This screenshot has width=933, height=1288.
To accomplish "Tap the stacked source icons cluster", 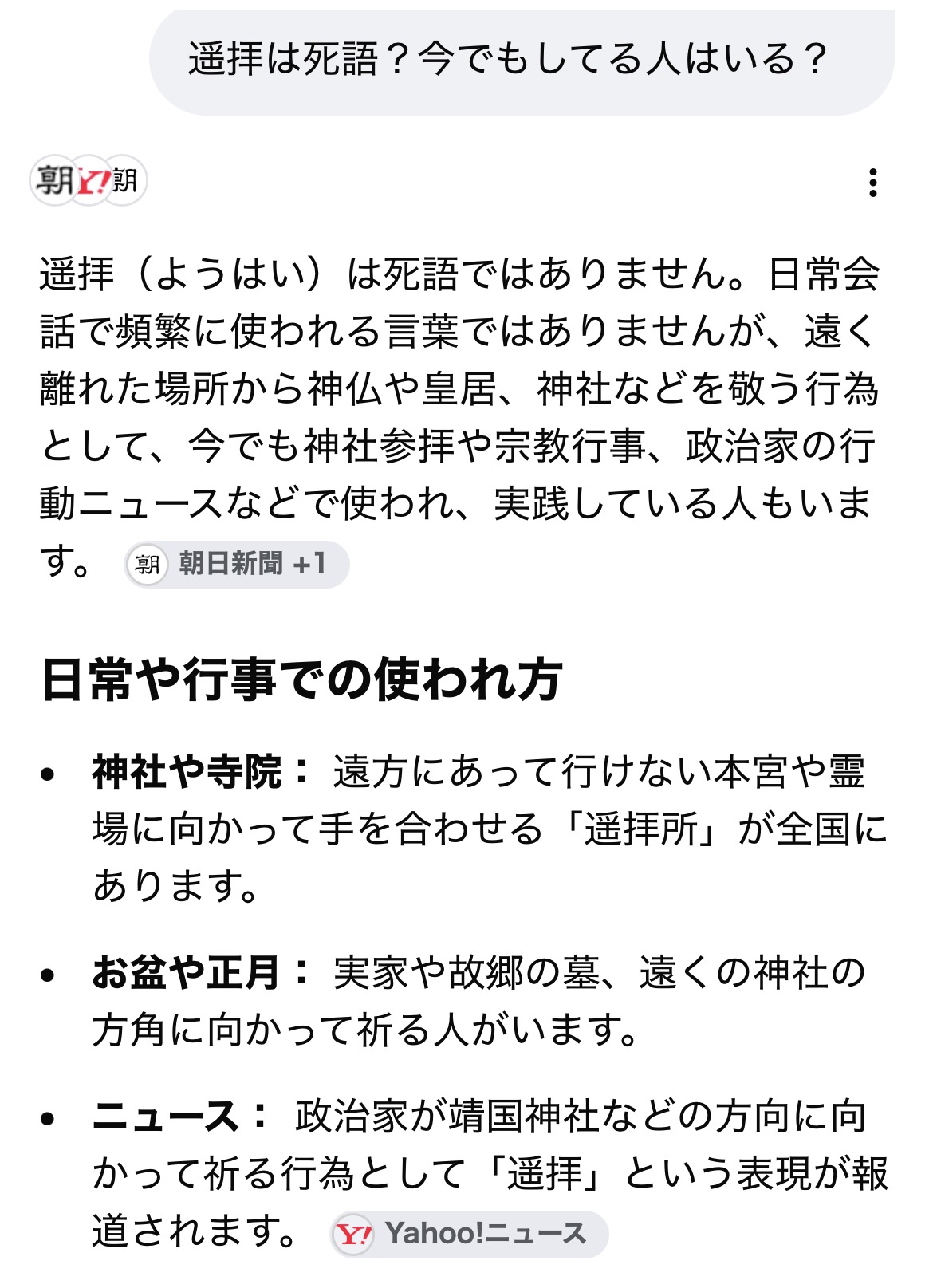I will tap(89, 181).
